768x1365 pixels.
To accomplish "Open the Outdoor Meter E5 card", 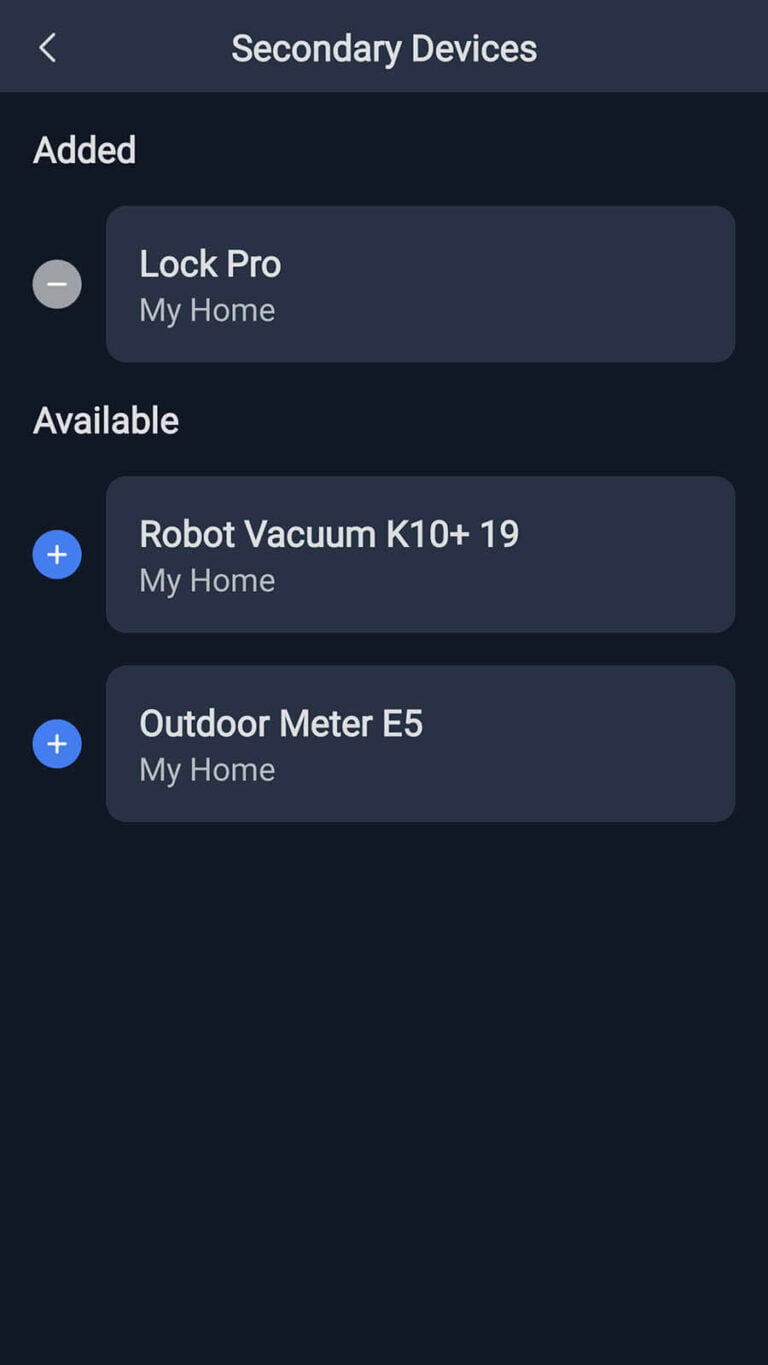I will coord(420,743).
